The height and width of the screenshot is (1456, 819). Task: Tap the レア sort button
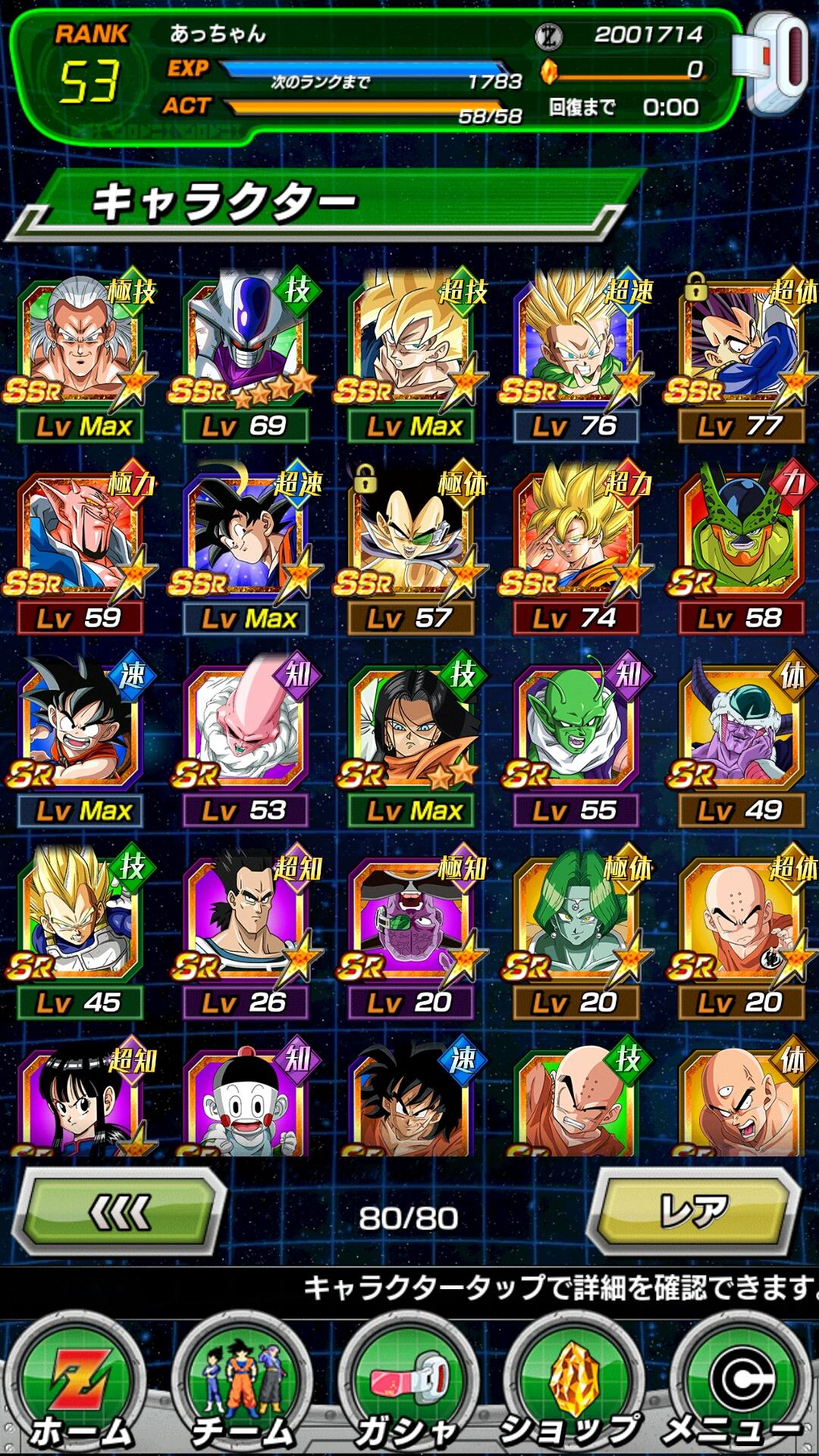click(695, 1211)
